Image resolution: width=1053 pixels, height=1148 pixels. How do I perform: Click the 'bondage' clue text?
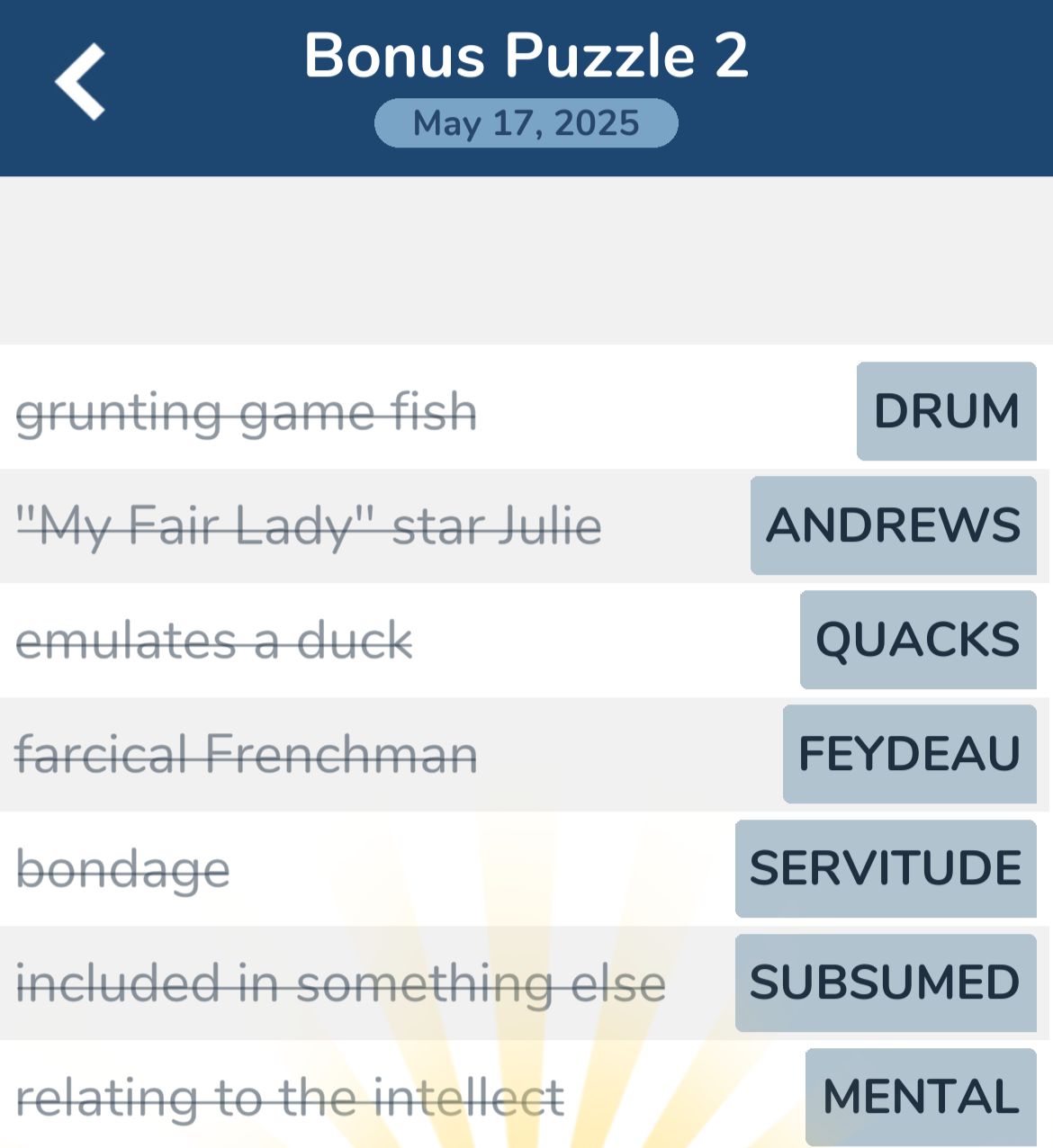tap(122, 867)
